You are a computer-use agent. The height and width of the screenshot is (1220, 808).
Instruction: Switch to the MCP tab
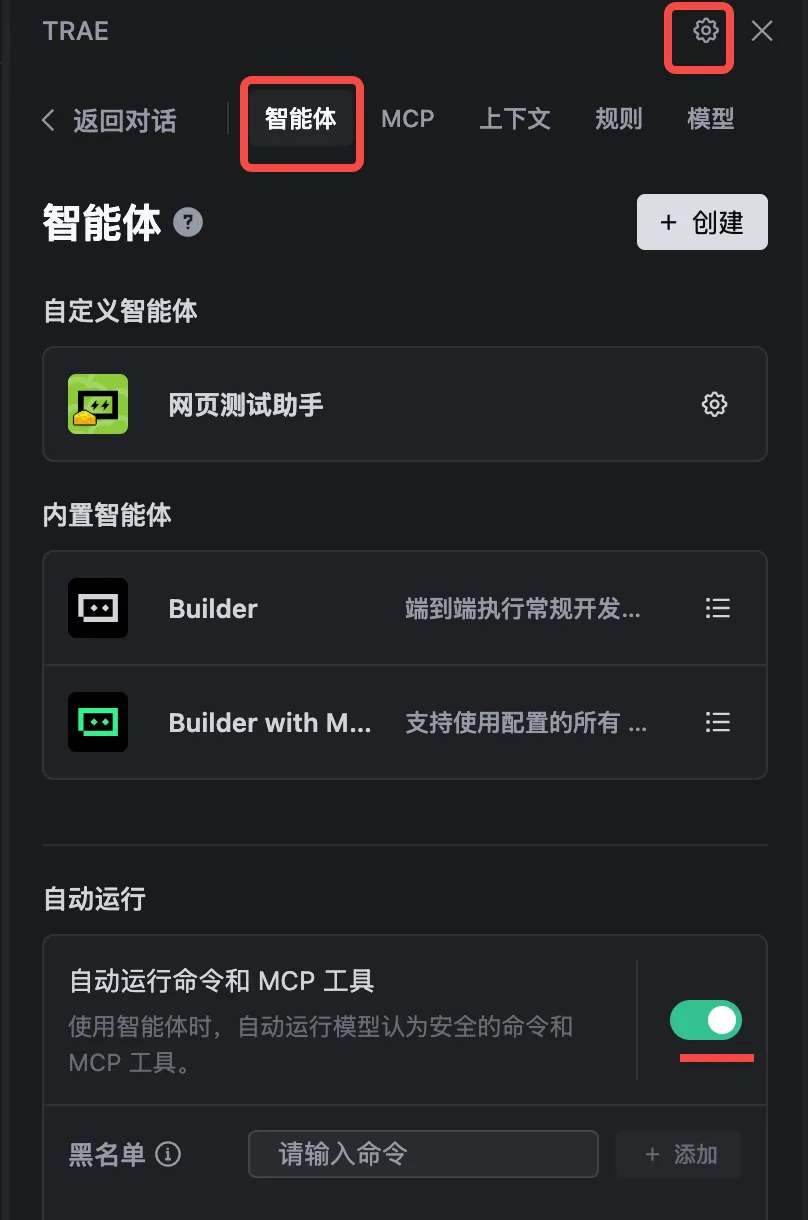click(x=407, y=119)
